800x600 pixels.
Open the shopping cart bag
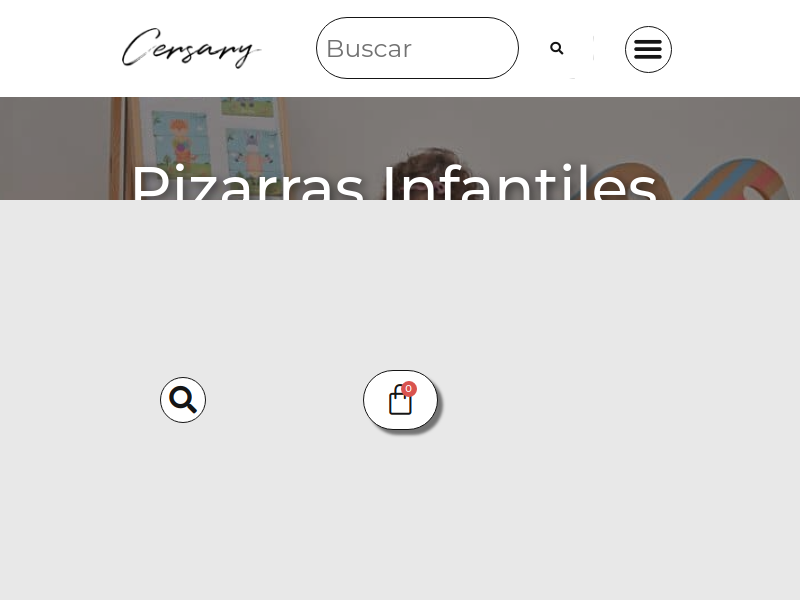coord(400,400)
